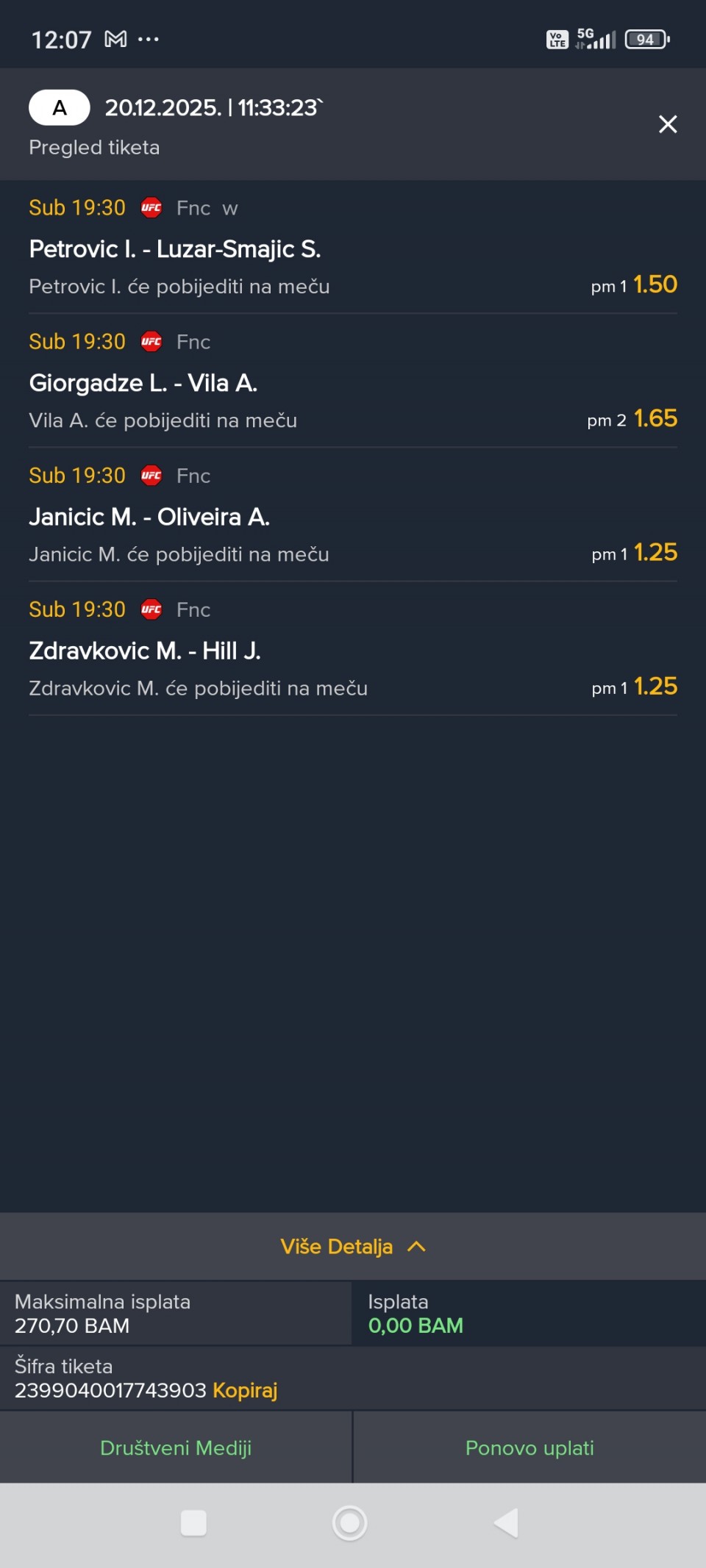Open the Janicic M. - Oliveira A. match
This screenshot has width=706, height=1568.
tap(149, 517)
